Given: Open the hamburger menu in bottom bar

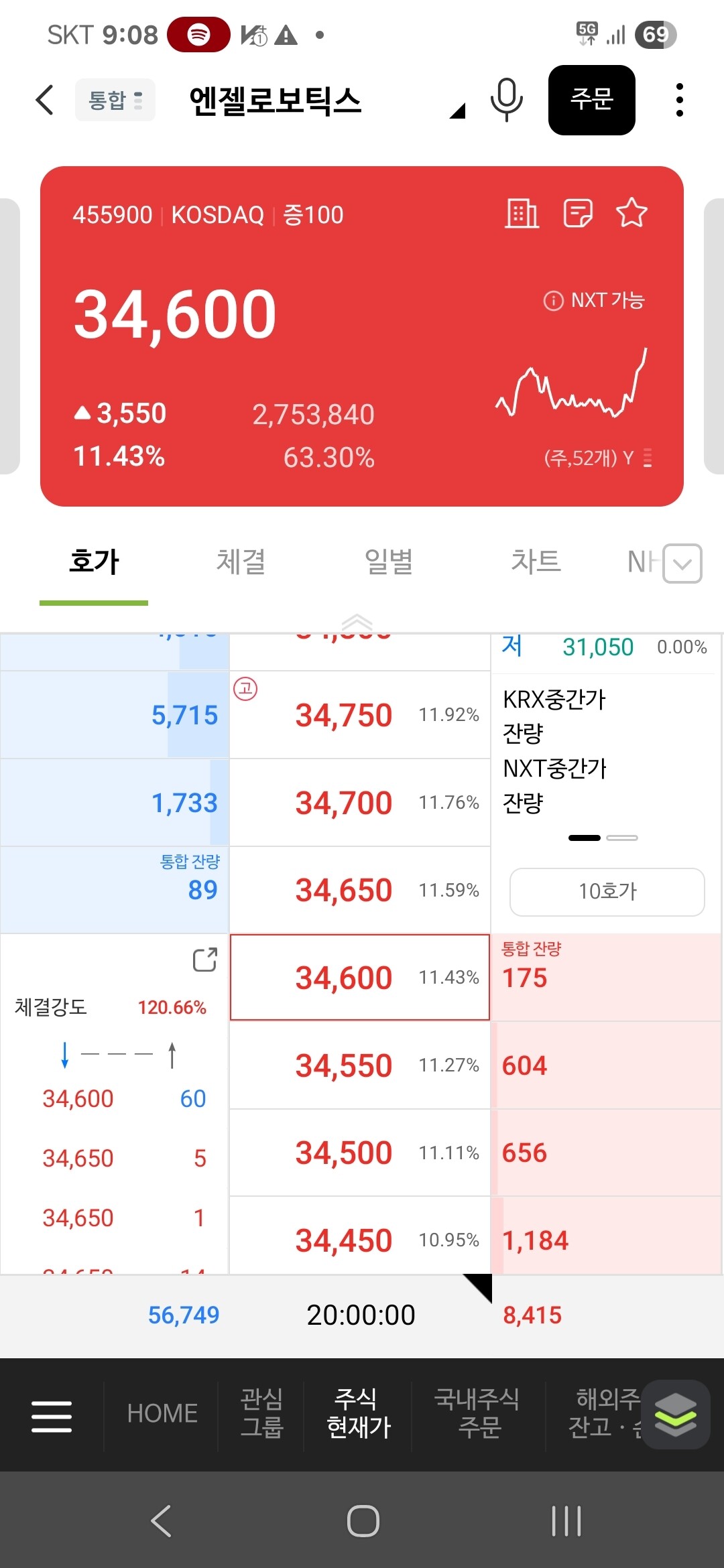Looking at the screenshot, I should point(52,1417).
